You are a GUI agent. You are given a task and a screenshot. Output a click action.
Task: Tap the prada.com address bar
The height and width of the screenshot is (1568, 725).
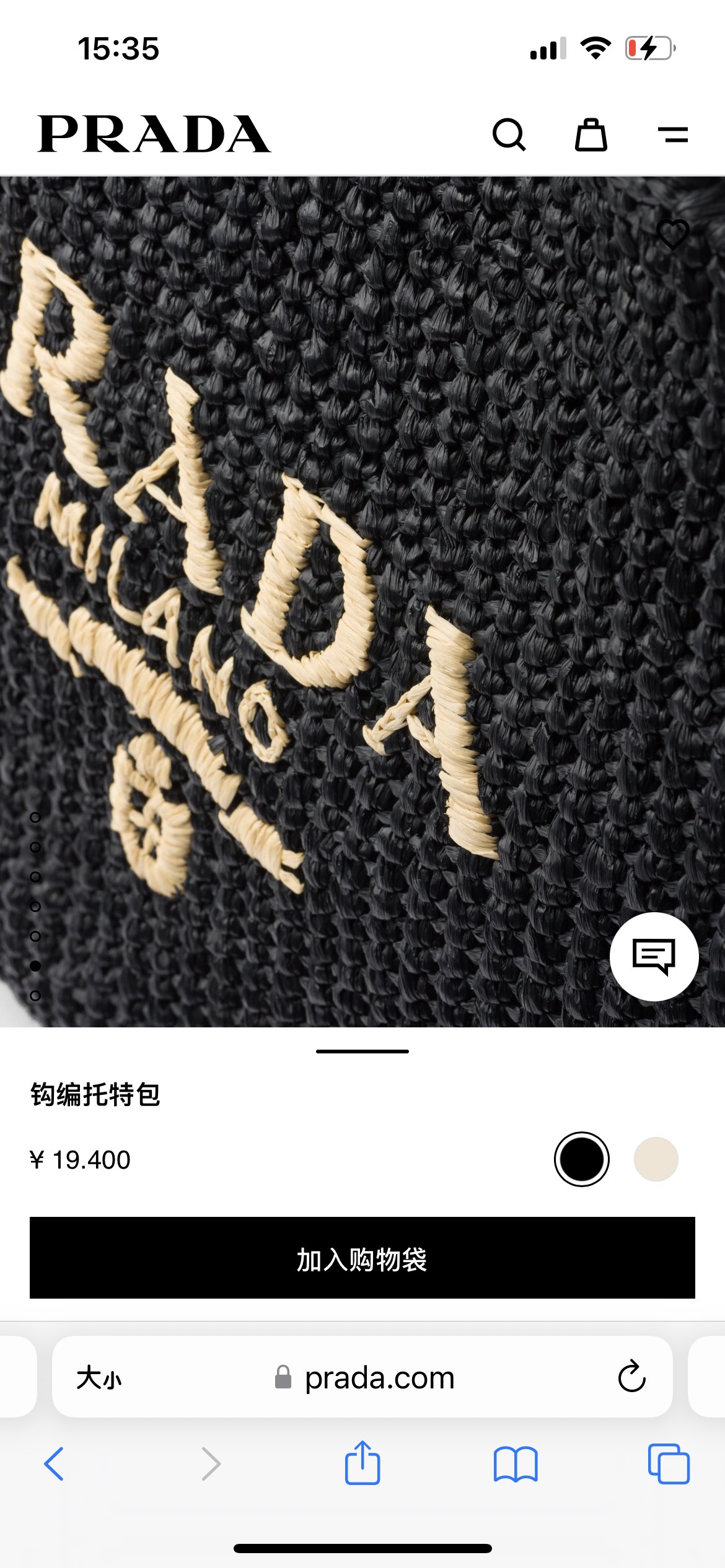point(379,1378)
